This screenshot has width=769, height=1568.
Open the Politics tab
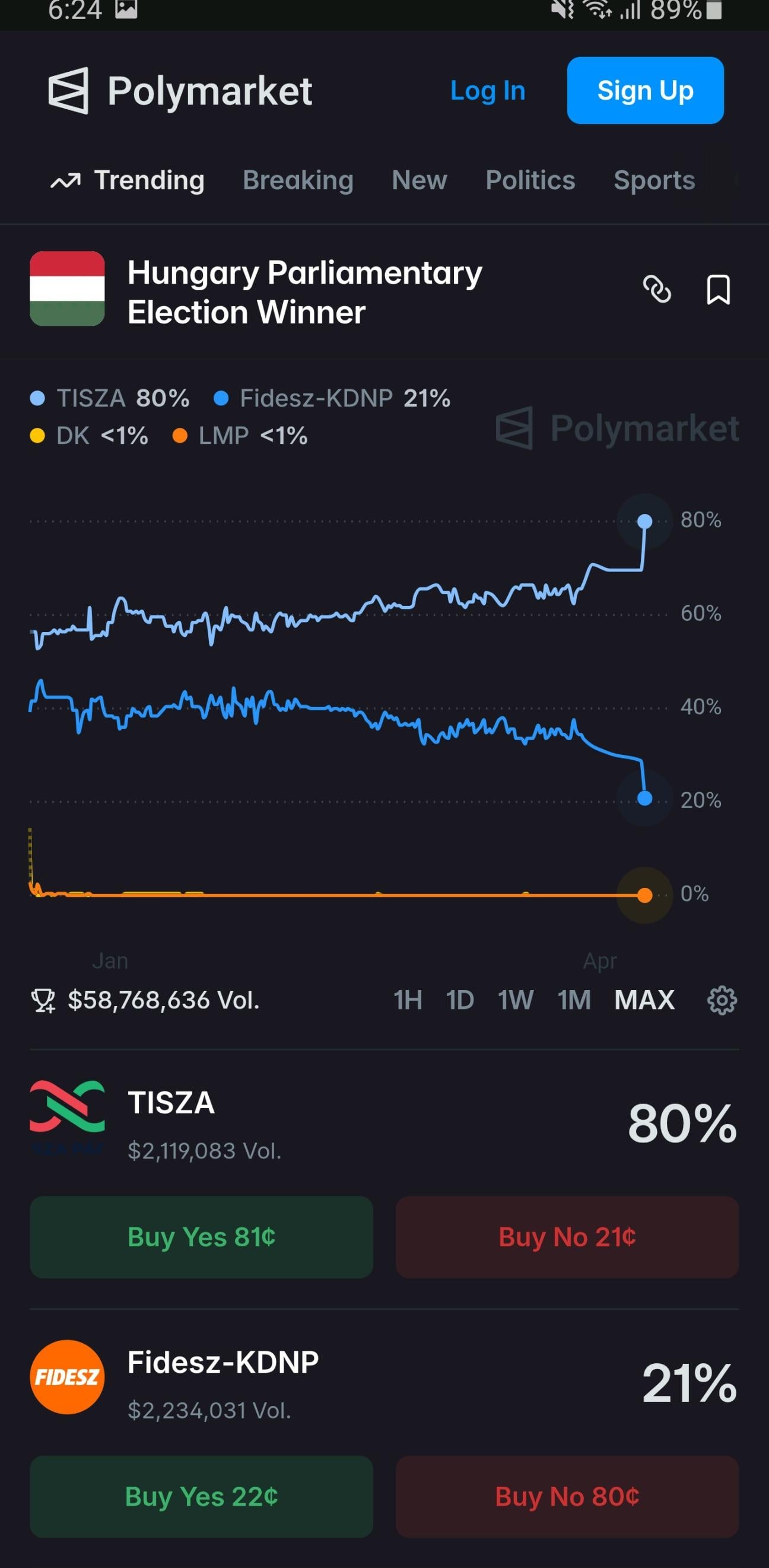530,180
